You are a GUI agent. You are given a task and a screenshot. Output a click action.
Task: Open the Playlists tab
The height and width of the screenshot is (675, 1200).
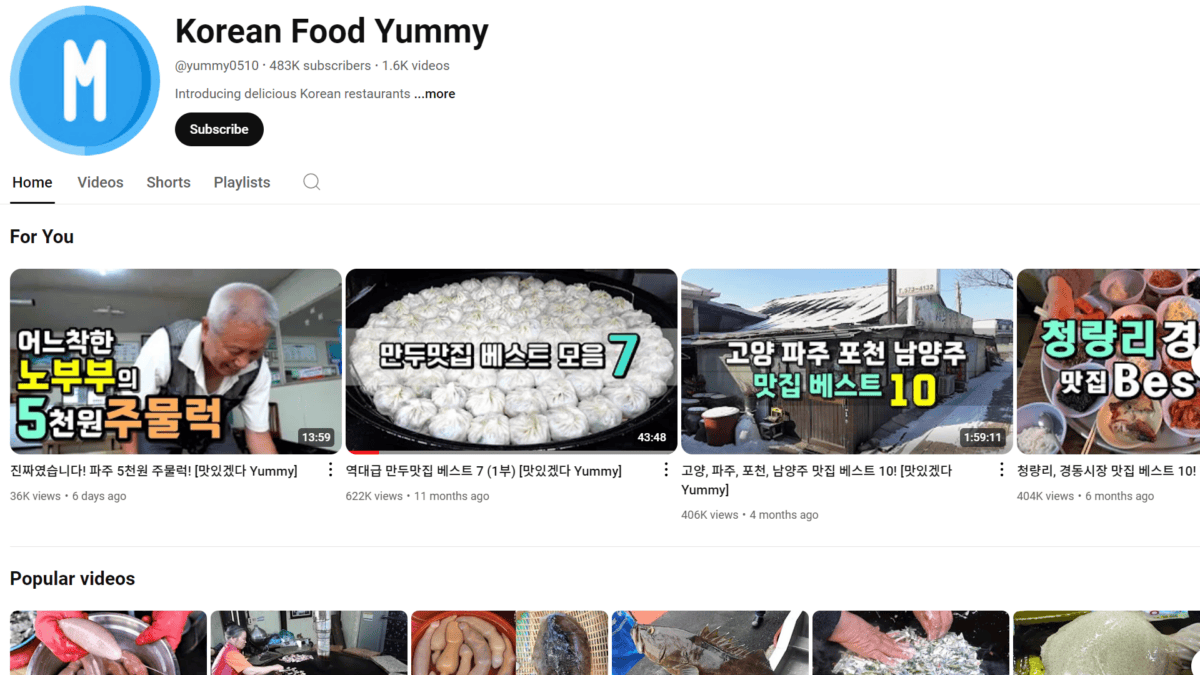click(242, 182)
